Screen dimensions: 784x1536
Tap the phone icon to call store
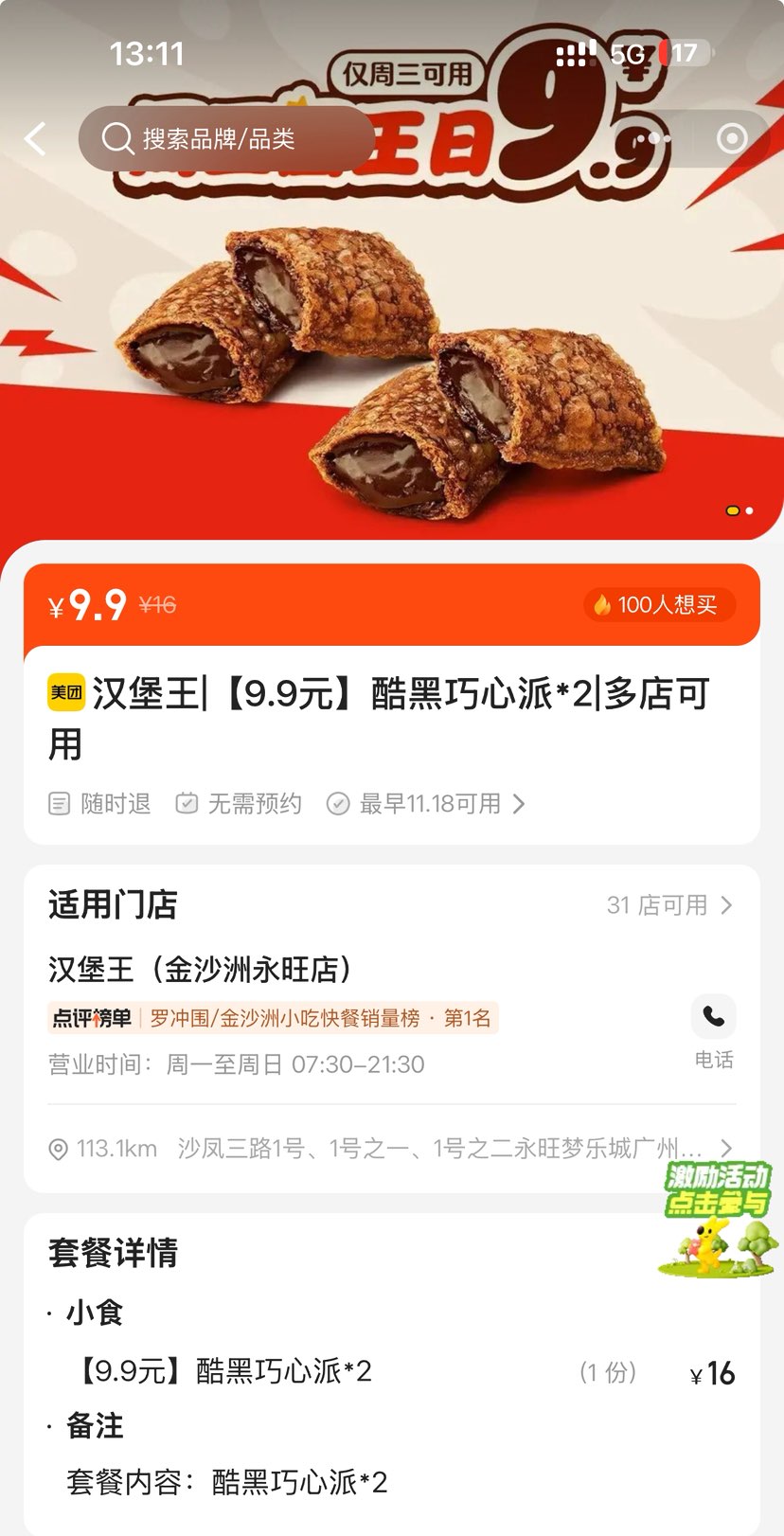coord(713,1016)
